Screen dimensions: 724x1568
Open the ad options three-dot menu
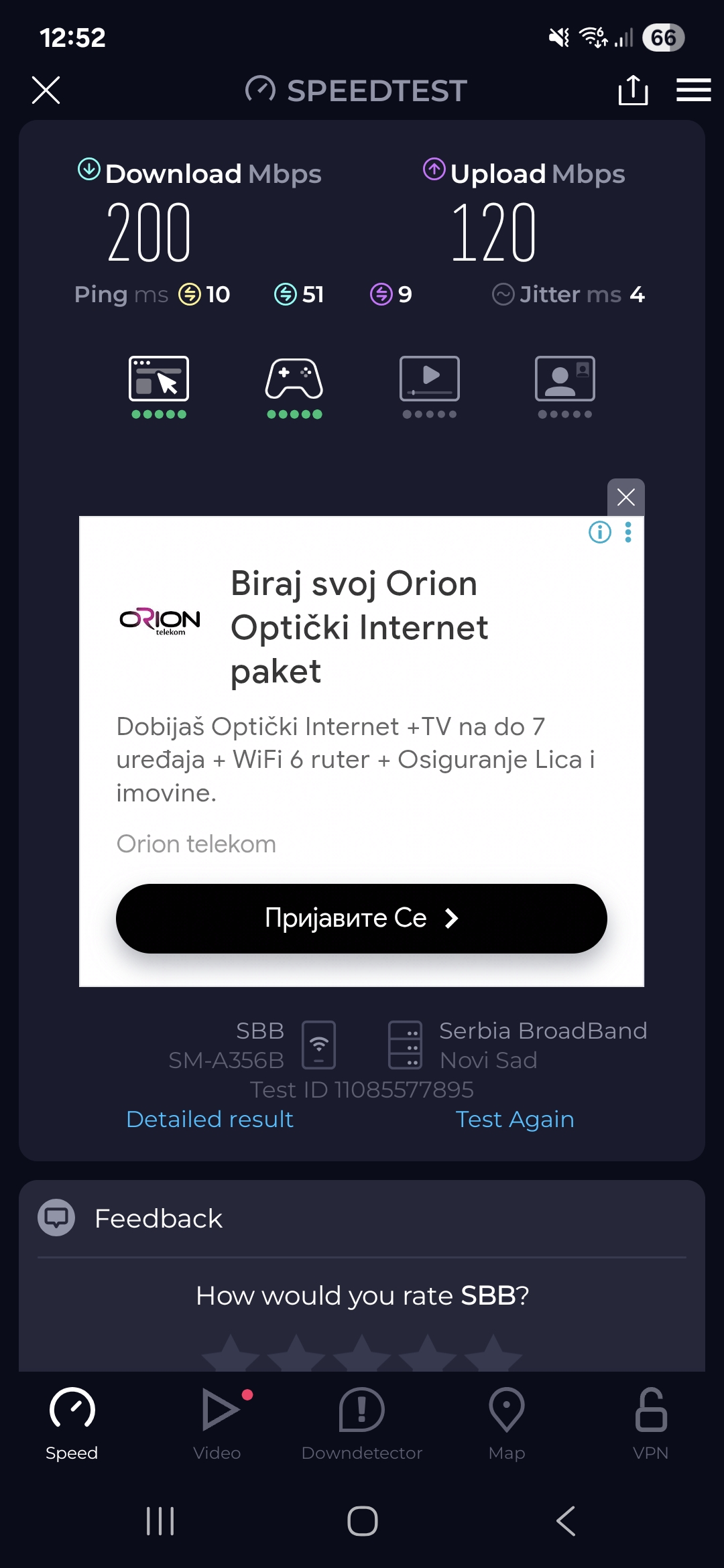(628, 532)
